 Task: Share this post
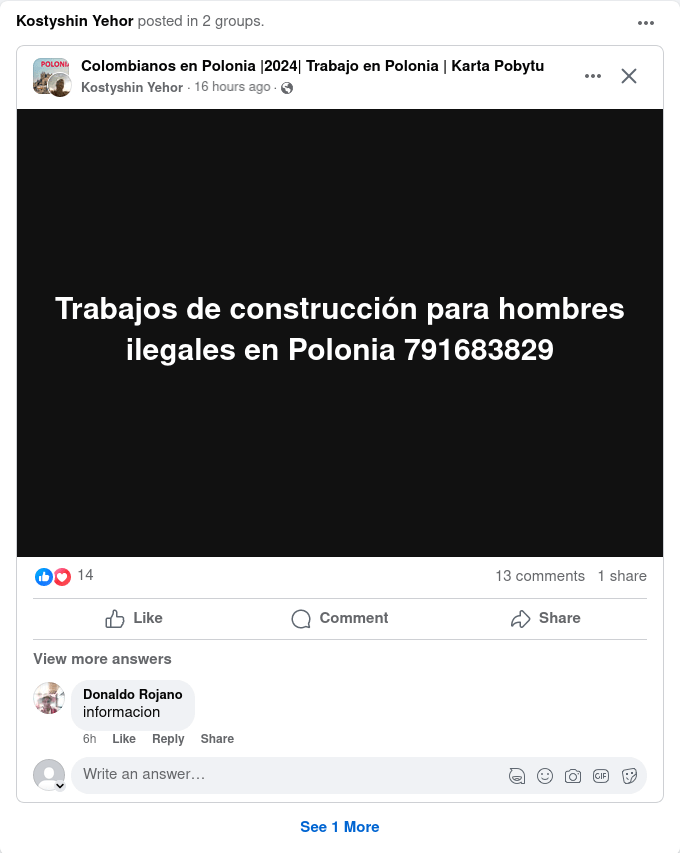(545, 618)
